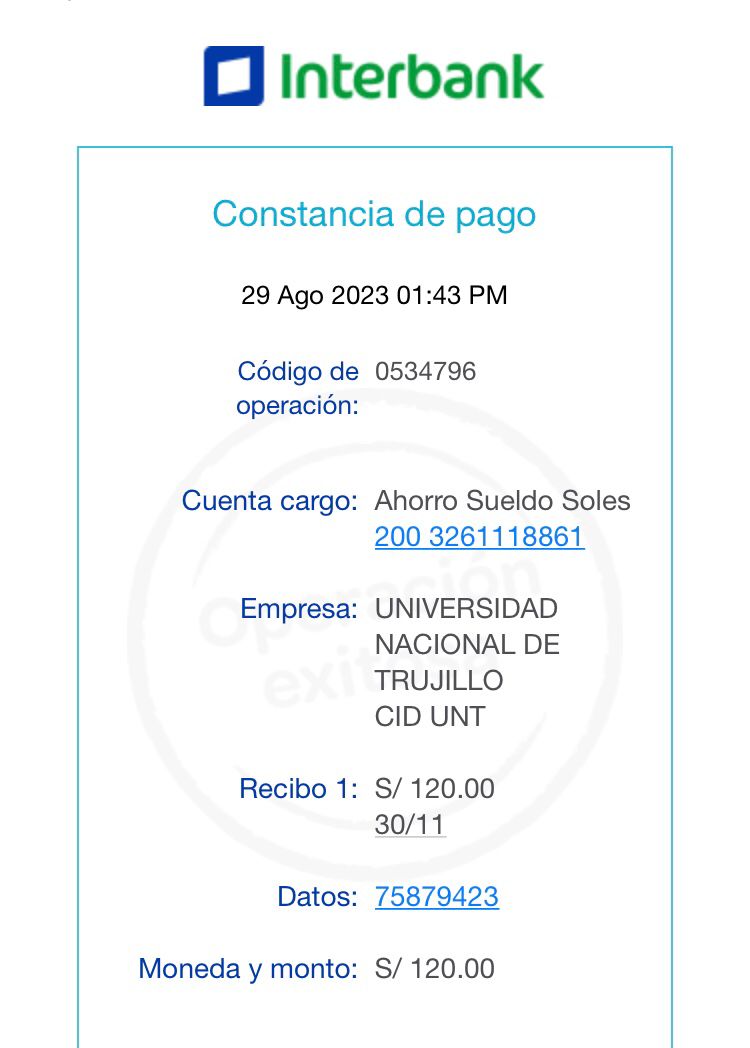750x1048 pixels.
Task: Tap the account number link 200 3261118861
Action: tap(479, 537)
